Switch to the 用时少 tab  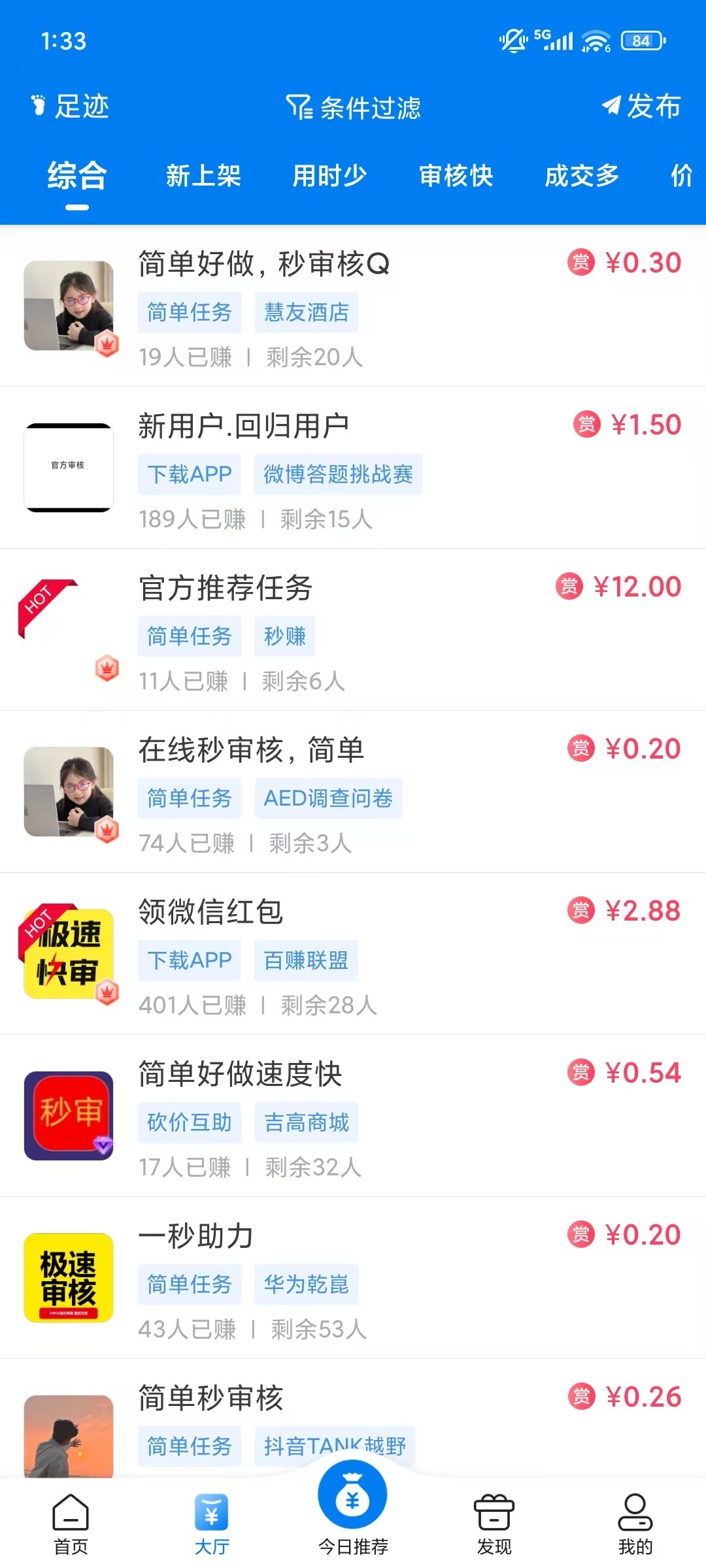pyautogui.click(x=329, y=176)
